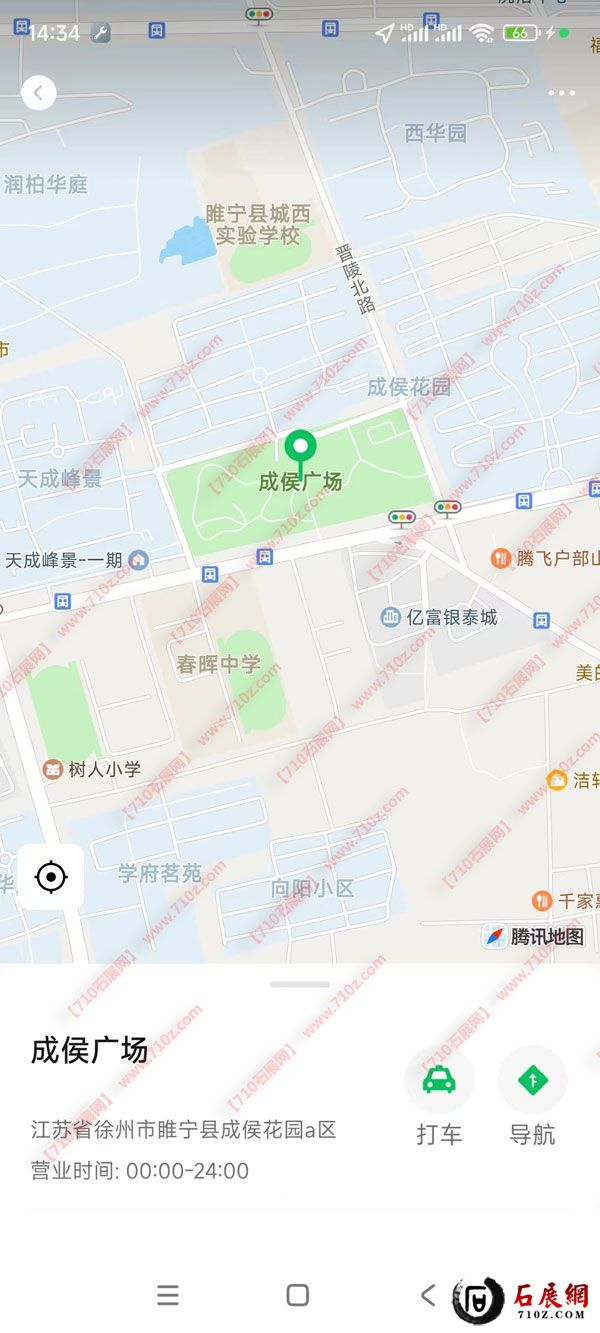Open the three-dot overflow menu
The height and width of the screenshot is (1333, 600).
point(562,94)
